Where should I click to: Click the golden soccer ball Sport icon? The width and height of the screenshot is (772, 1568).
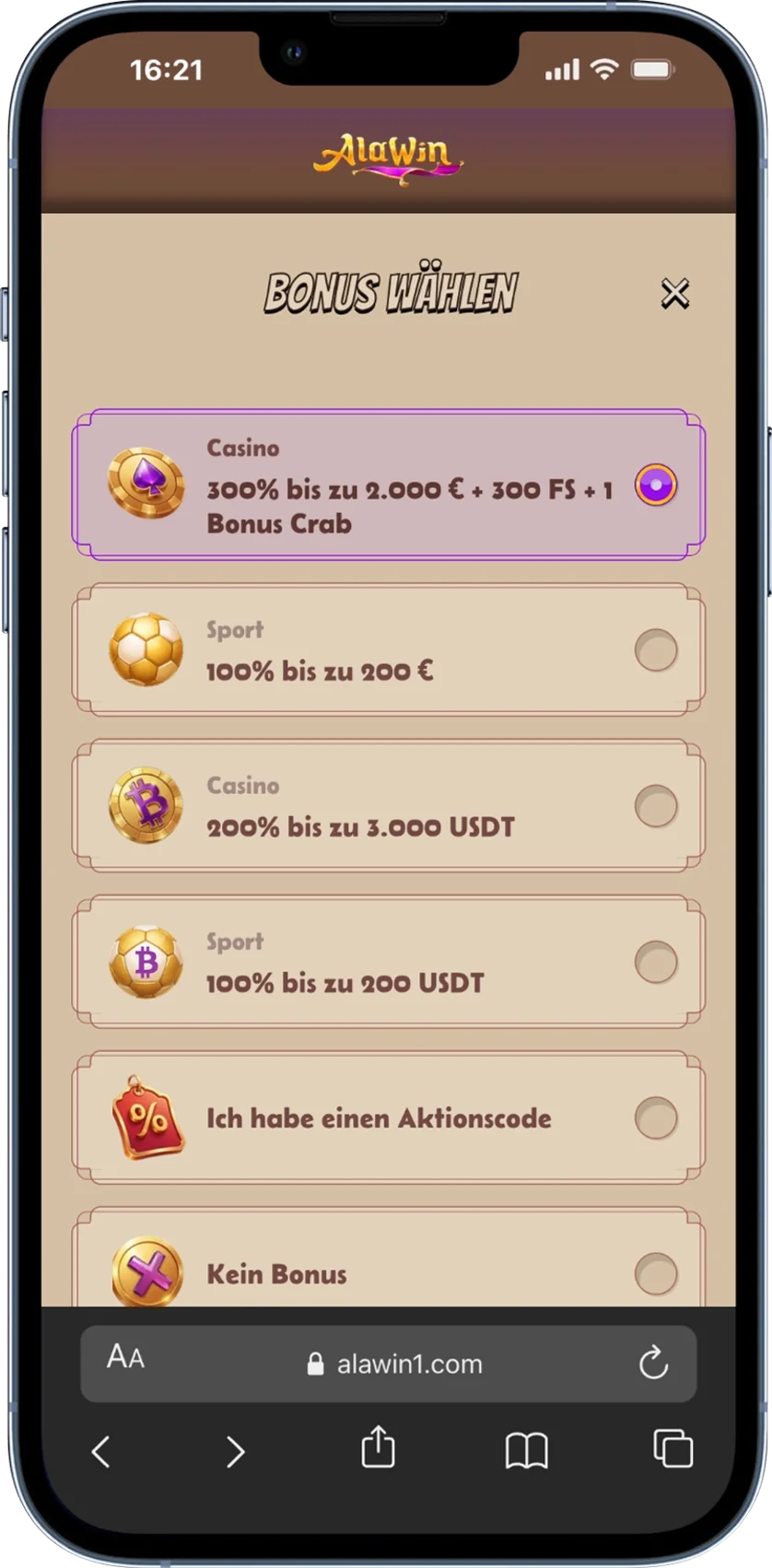[145, 648]
